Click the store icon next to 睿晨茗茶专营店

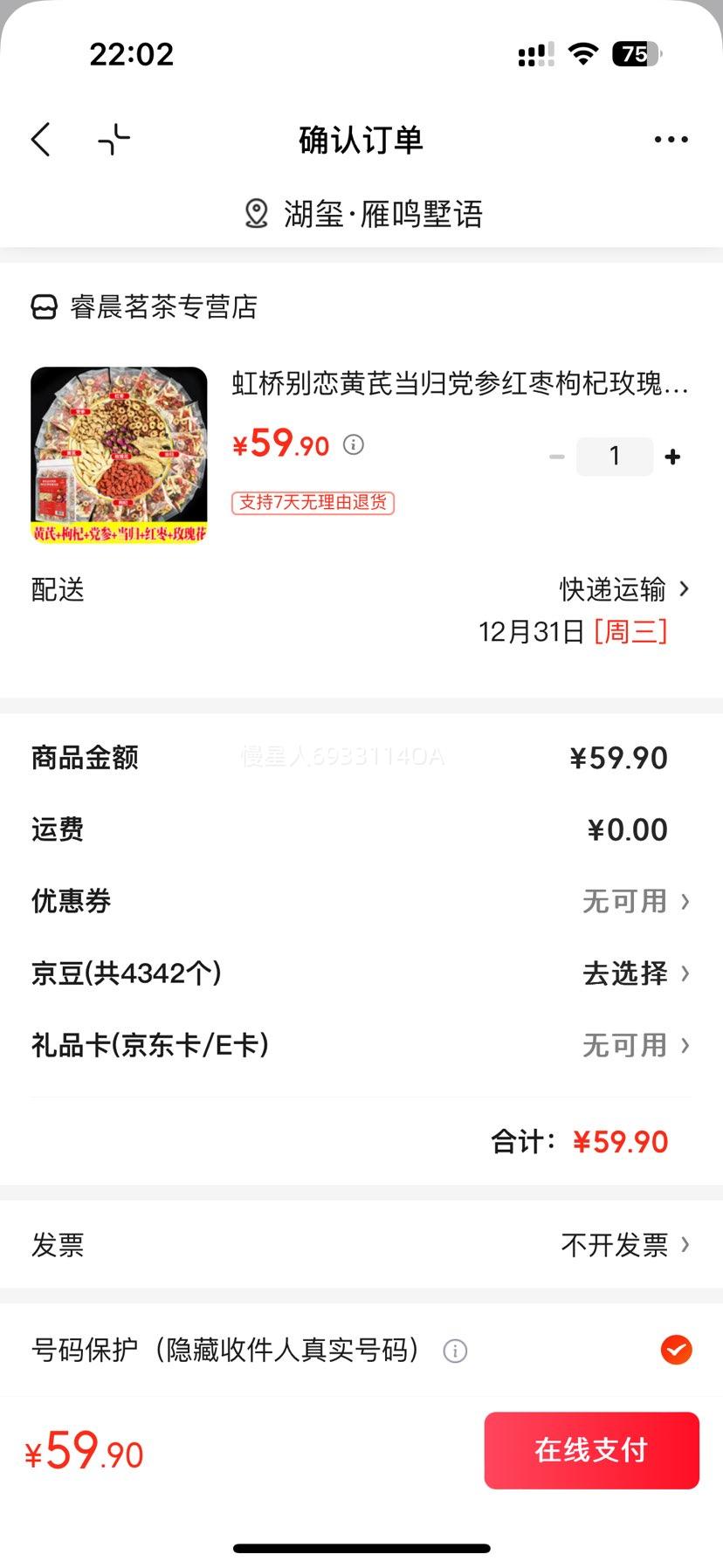tap(41, 306)
